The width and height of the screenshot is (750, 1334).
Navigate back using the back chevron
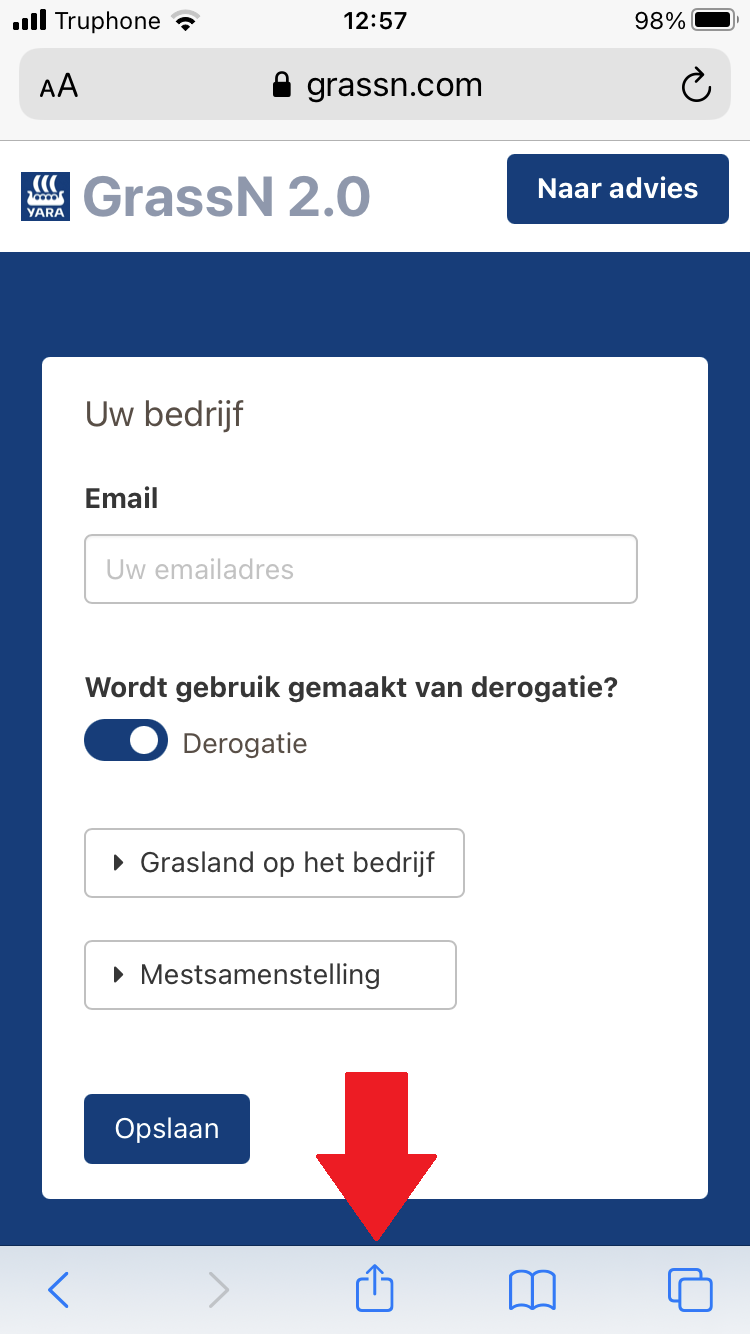click(x=57, y=1290)
